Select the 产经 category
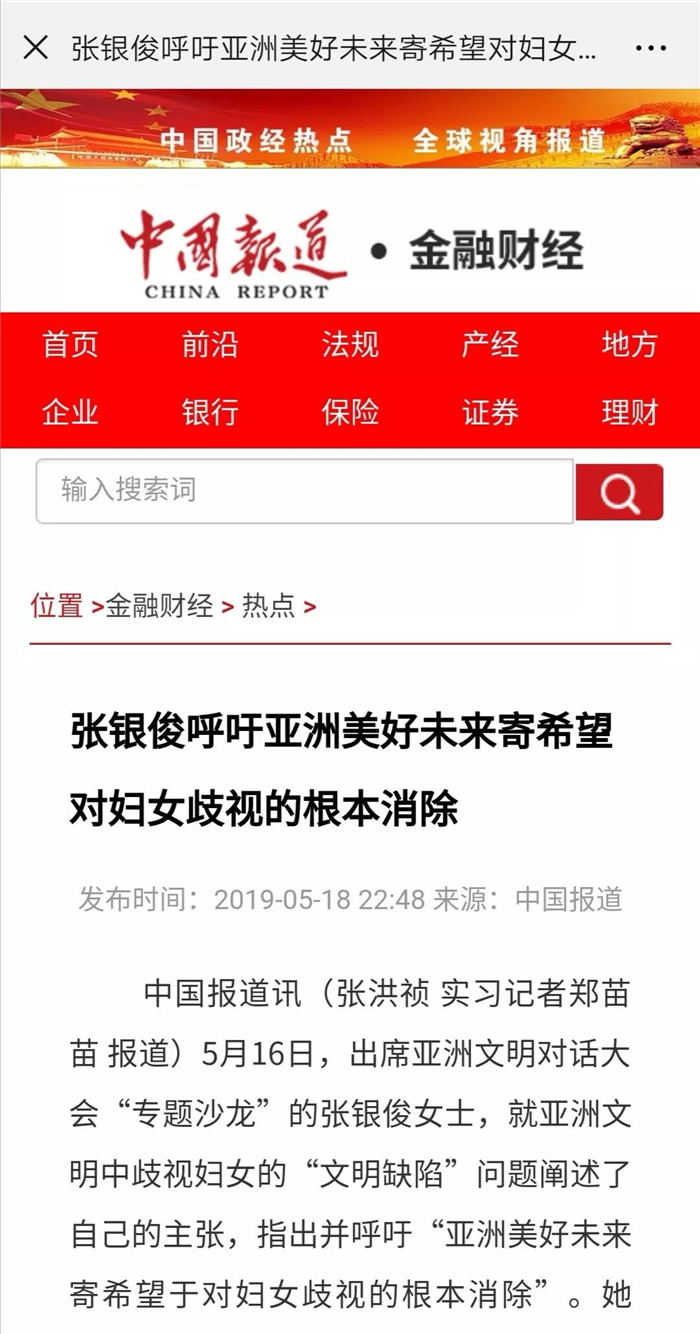Screen dimensions: 700x1334 click(x=490, y=345)
